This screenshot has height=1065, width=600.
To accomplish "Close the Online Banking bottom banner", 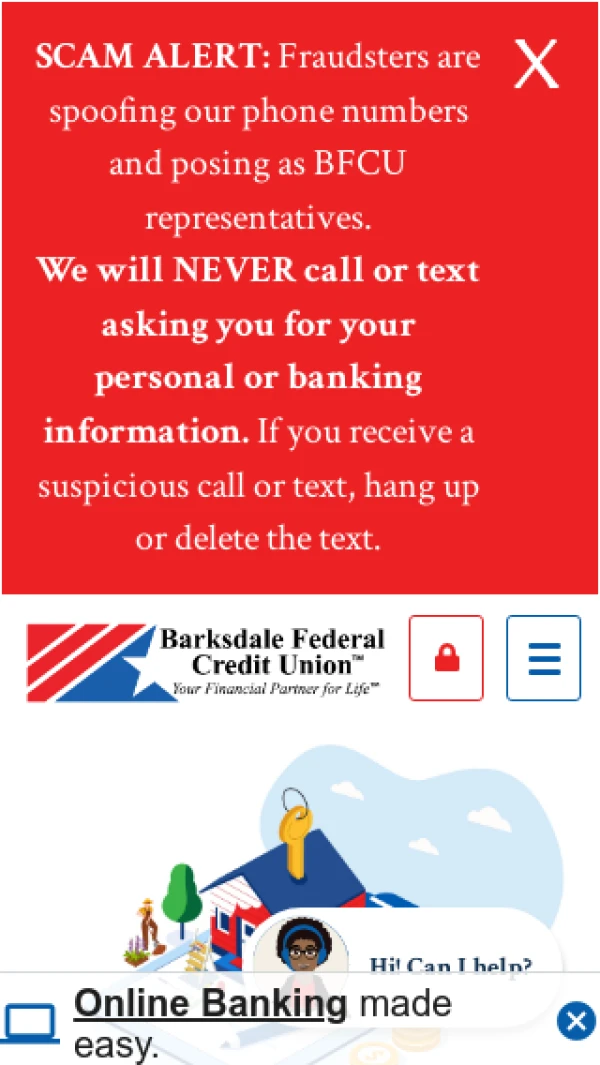I will coord(575,1021).
